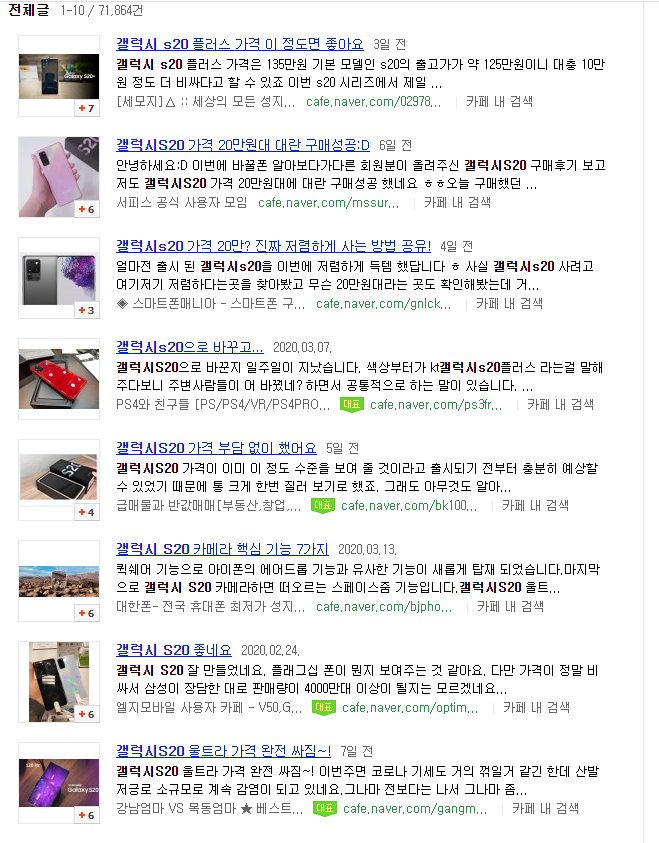Image resolution: width=659 pixels, height=843 pixels.
Task: Open result '갤럭시S20 가격 20만원대 대란 구매성공'
Action: (x=242, y=146)
